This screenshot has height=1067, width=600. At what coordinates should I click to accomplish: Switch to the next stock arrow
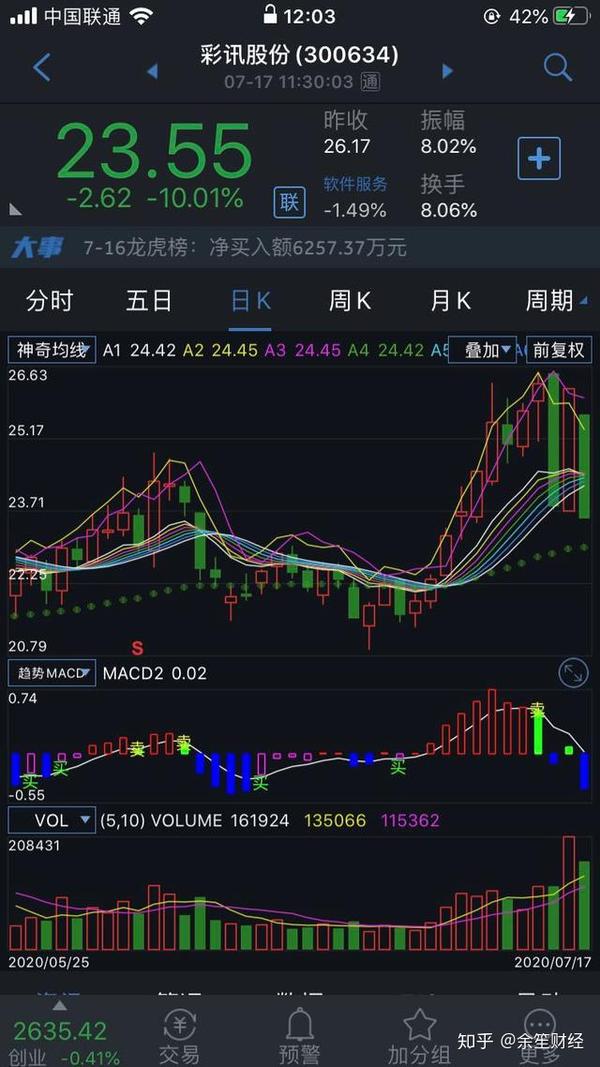447,71
